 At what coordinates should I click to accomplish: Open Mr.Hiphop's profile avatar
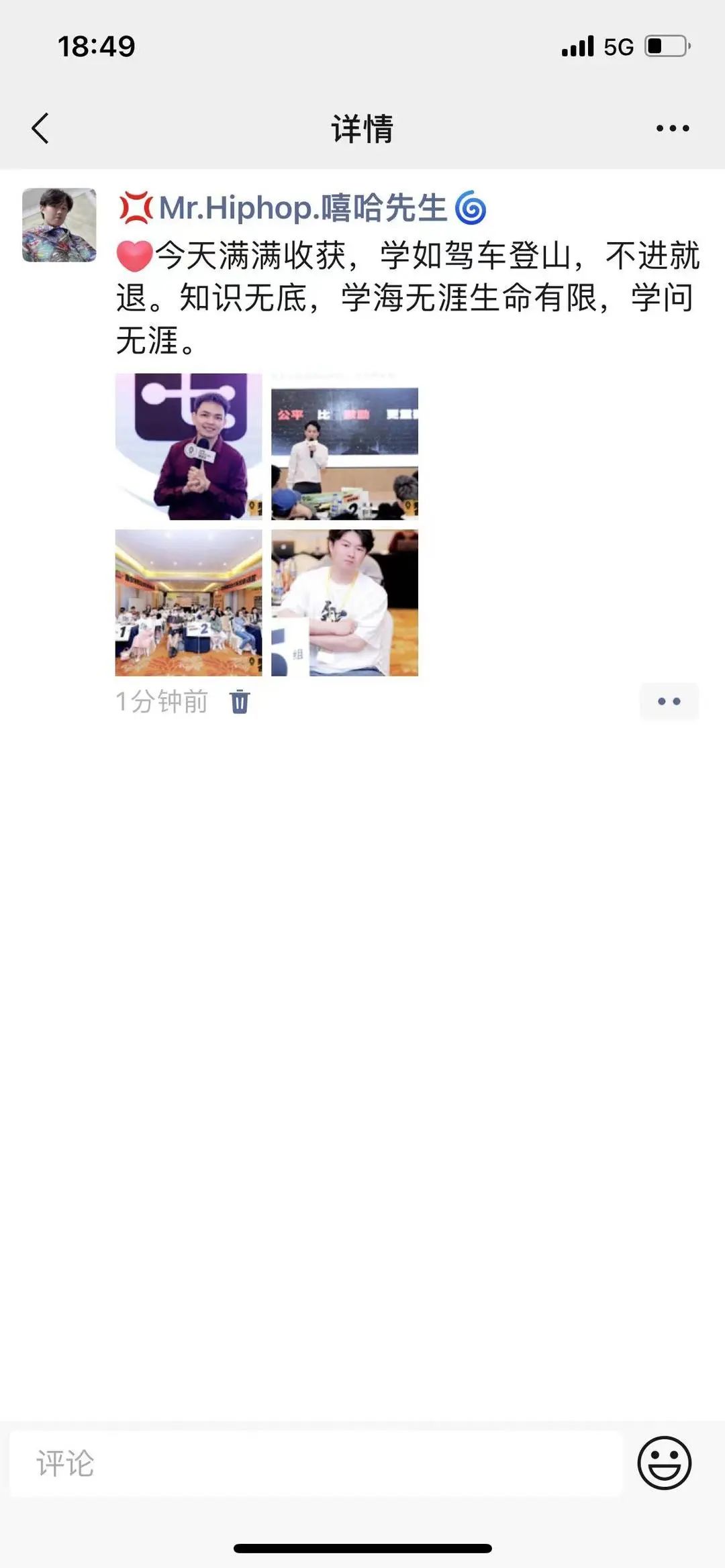coord(59,225)
